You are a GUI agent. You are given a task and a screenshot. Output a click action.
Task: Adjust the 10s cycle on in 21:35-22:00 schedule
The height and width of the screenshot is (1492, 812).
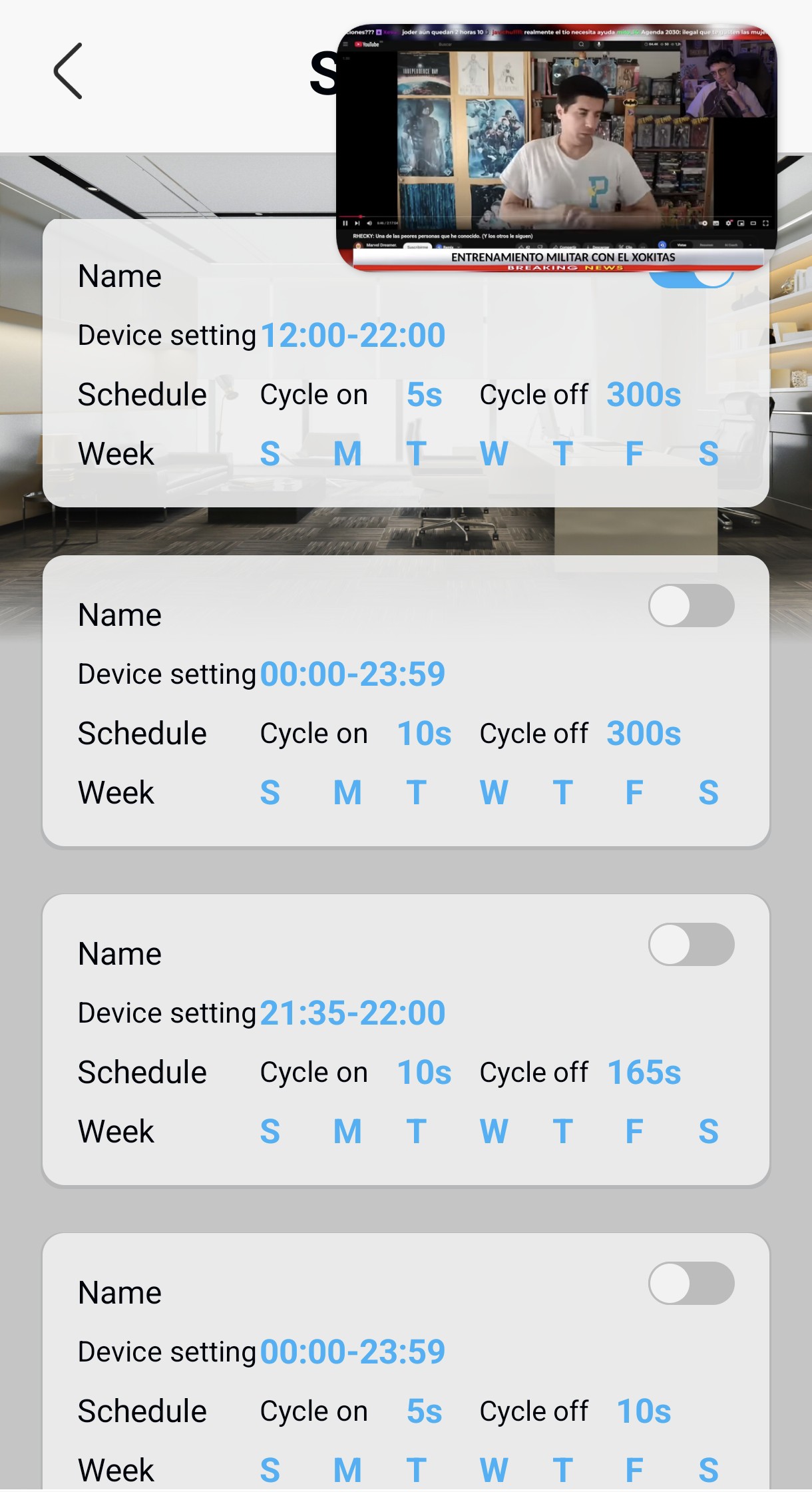tap(424, 1073)
